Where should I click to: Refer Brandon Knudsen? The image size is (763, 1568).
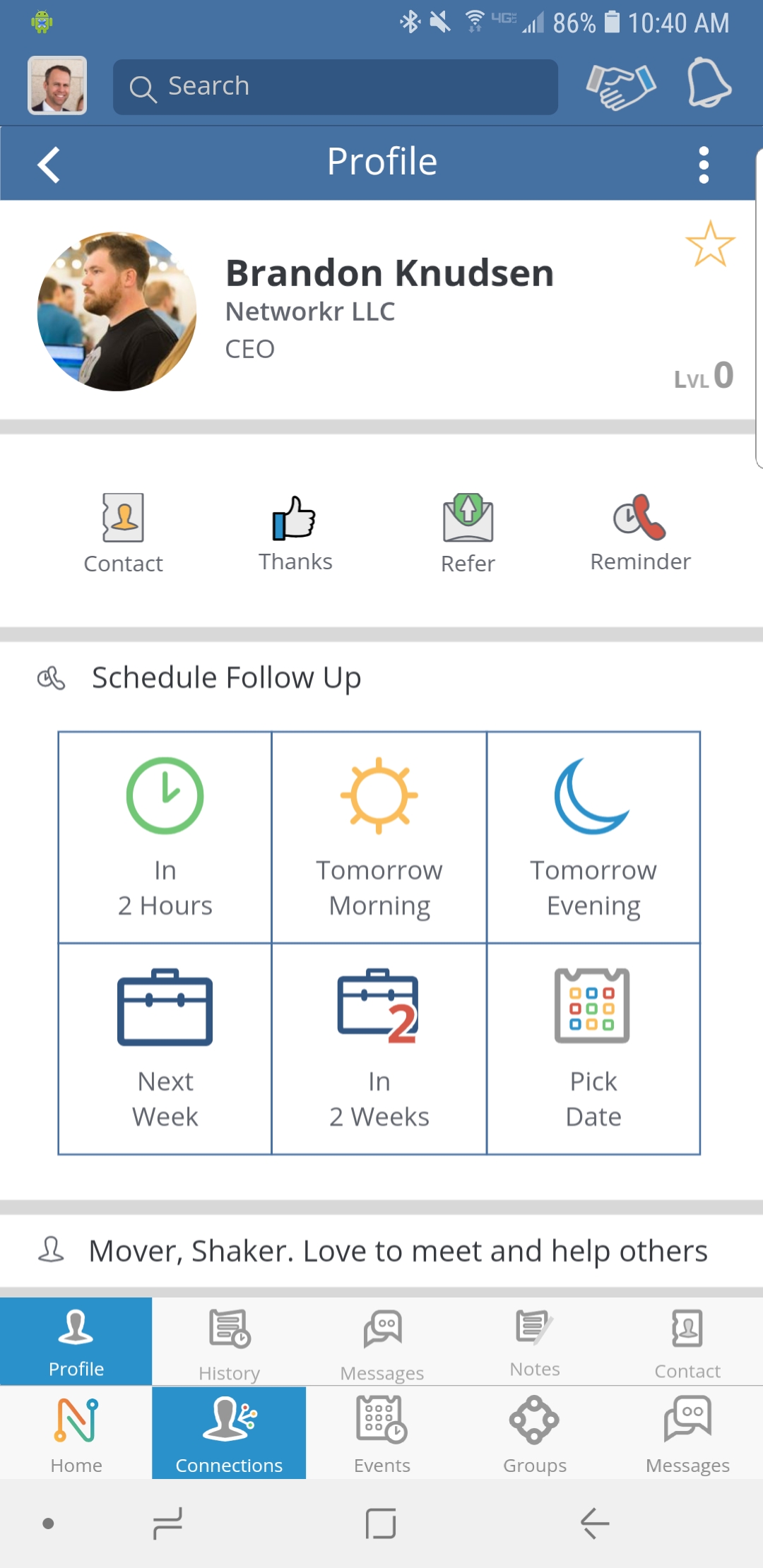coord(468,533)
